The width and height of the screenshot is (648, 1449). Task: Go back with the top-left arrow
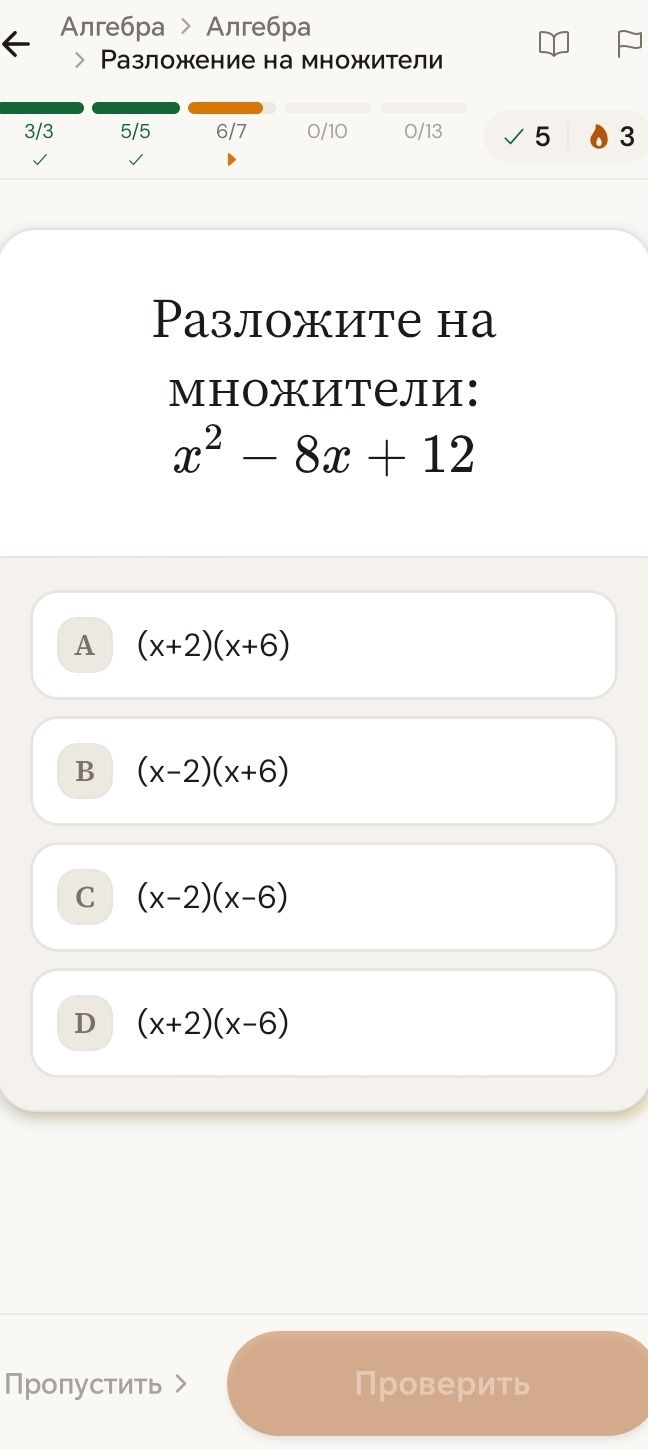point(16,44)
